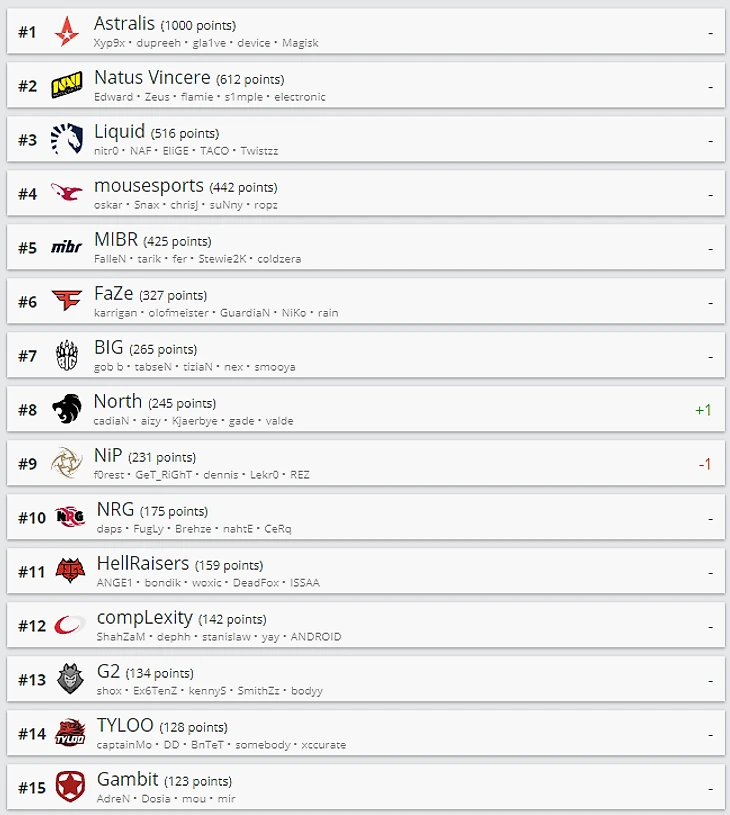Tap the FaZe ranking row
This screenshot has height=815, width=730.
point(365,301)
